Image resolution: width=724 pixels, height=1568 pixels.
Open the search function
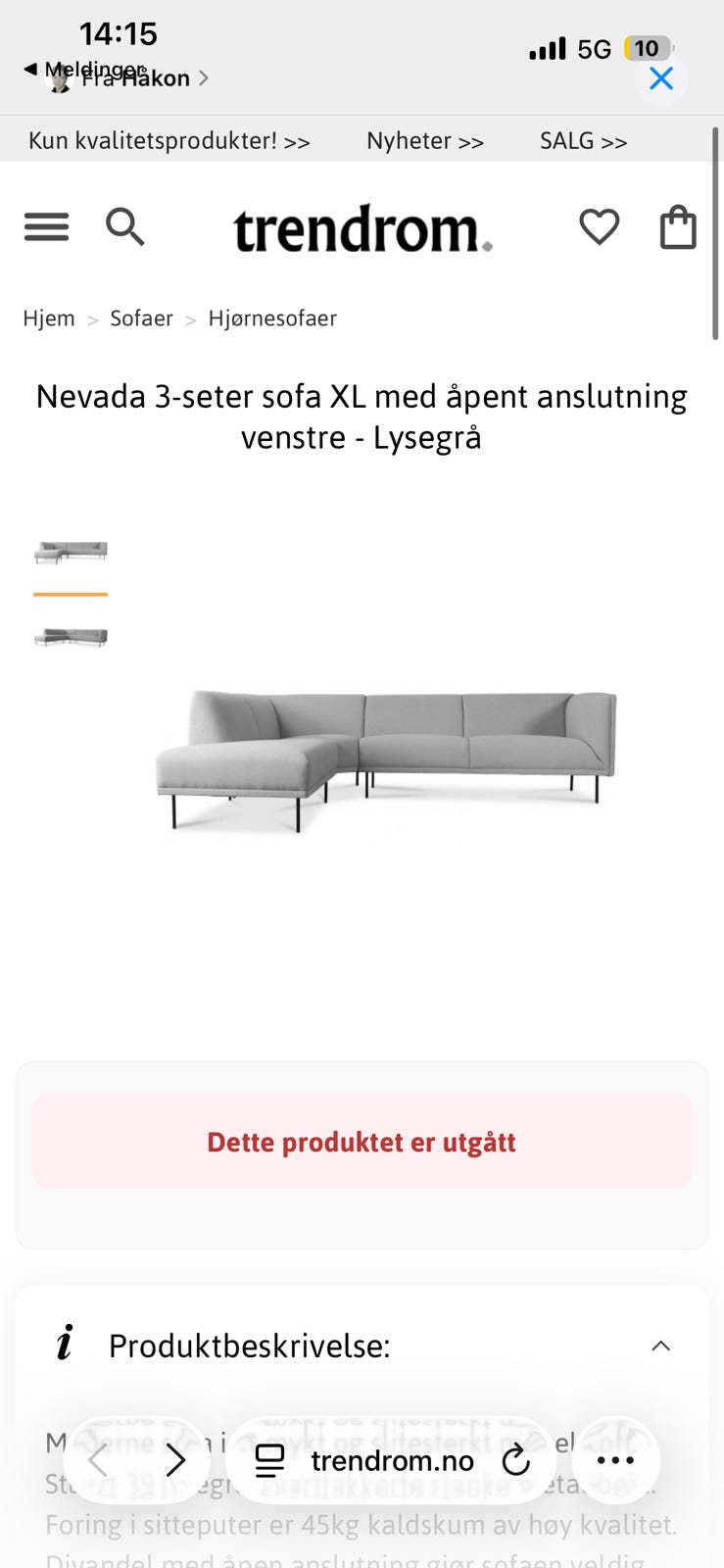point(125,226)
